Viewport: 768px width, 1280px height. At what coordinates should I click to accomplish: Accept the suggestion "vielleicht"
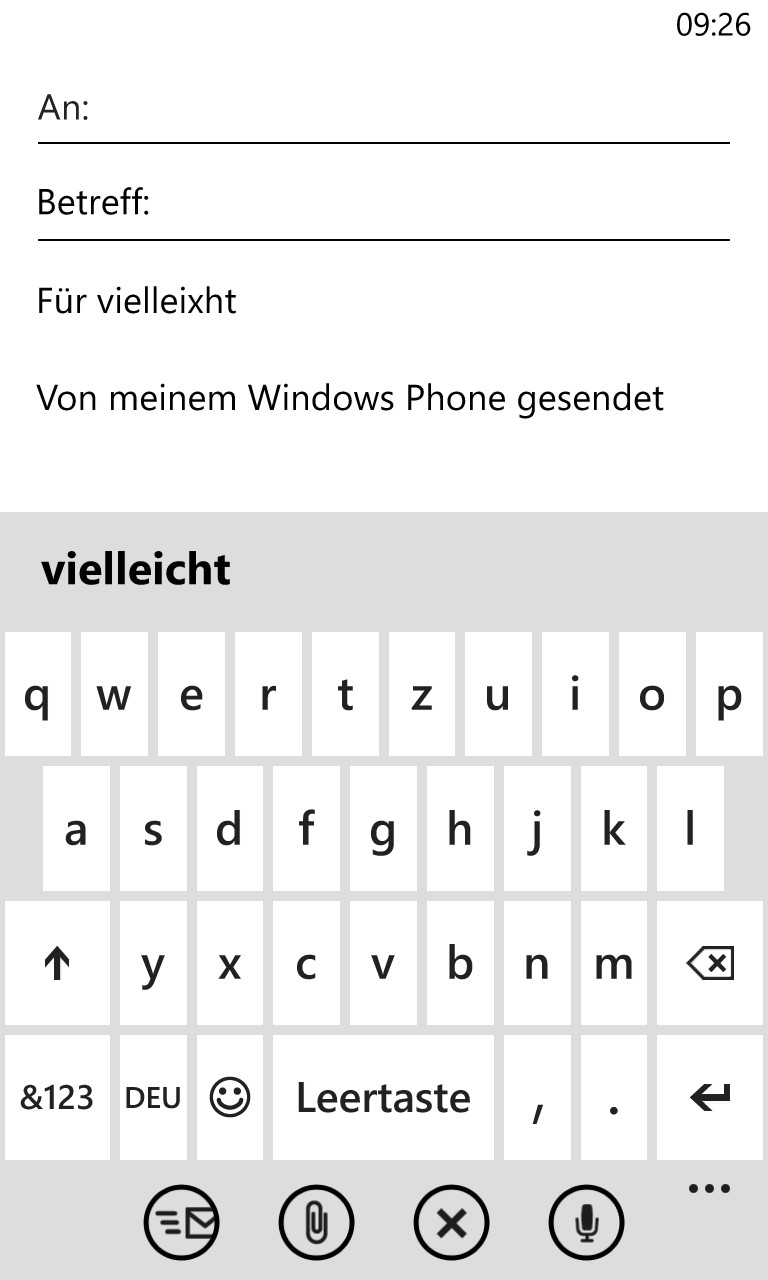[x=136, y=570]
